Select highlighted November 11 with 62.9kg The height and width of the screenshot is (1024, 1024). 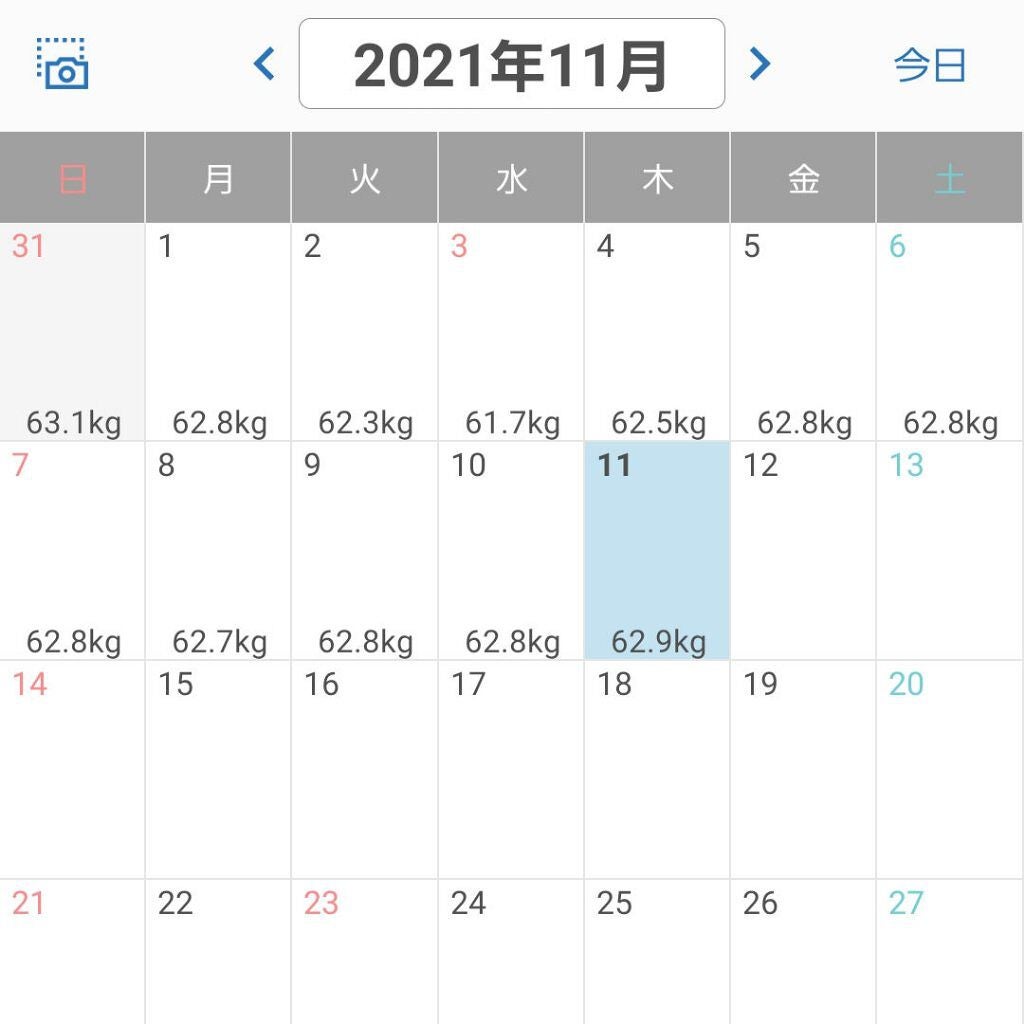click(x=657, y=551)
